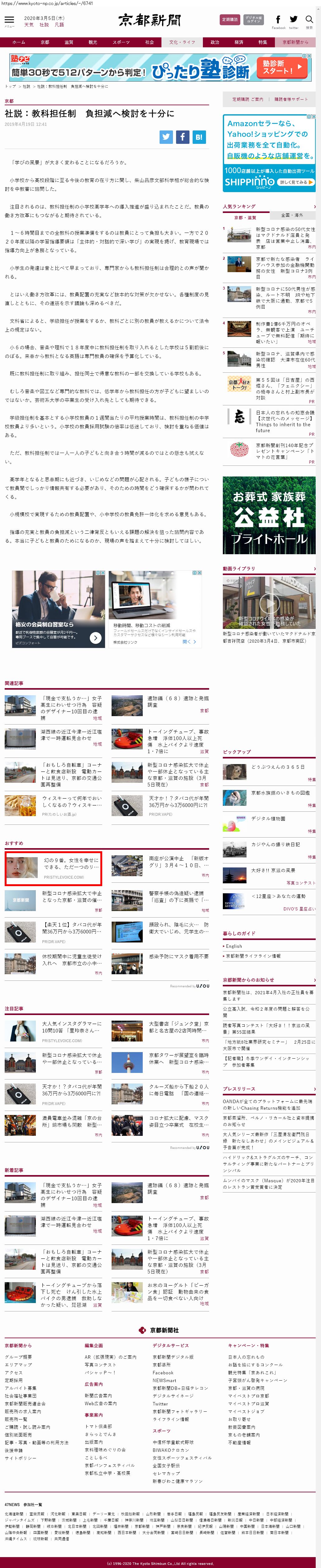This screenshot has width=321, height=1568.
Task: Open the 政治 navigation tab
Action: click(214, 43)
